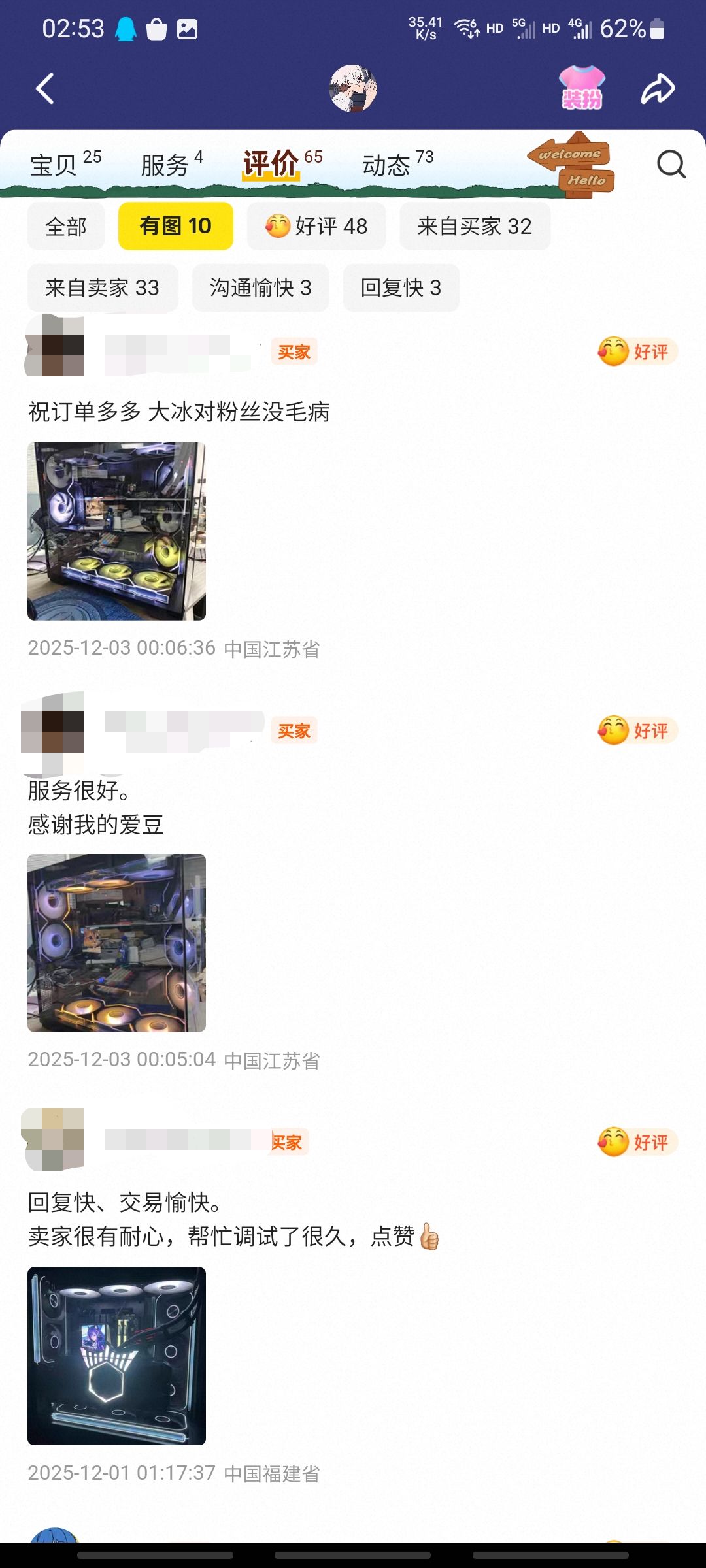Viewport: 706px width, 1568px height.
Task: Filter reviews by 好评 48
Action: (316, 226)
